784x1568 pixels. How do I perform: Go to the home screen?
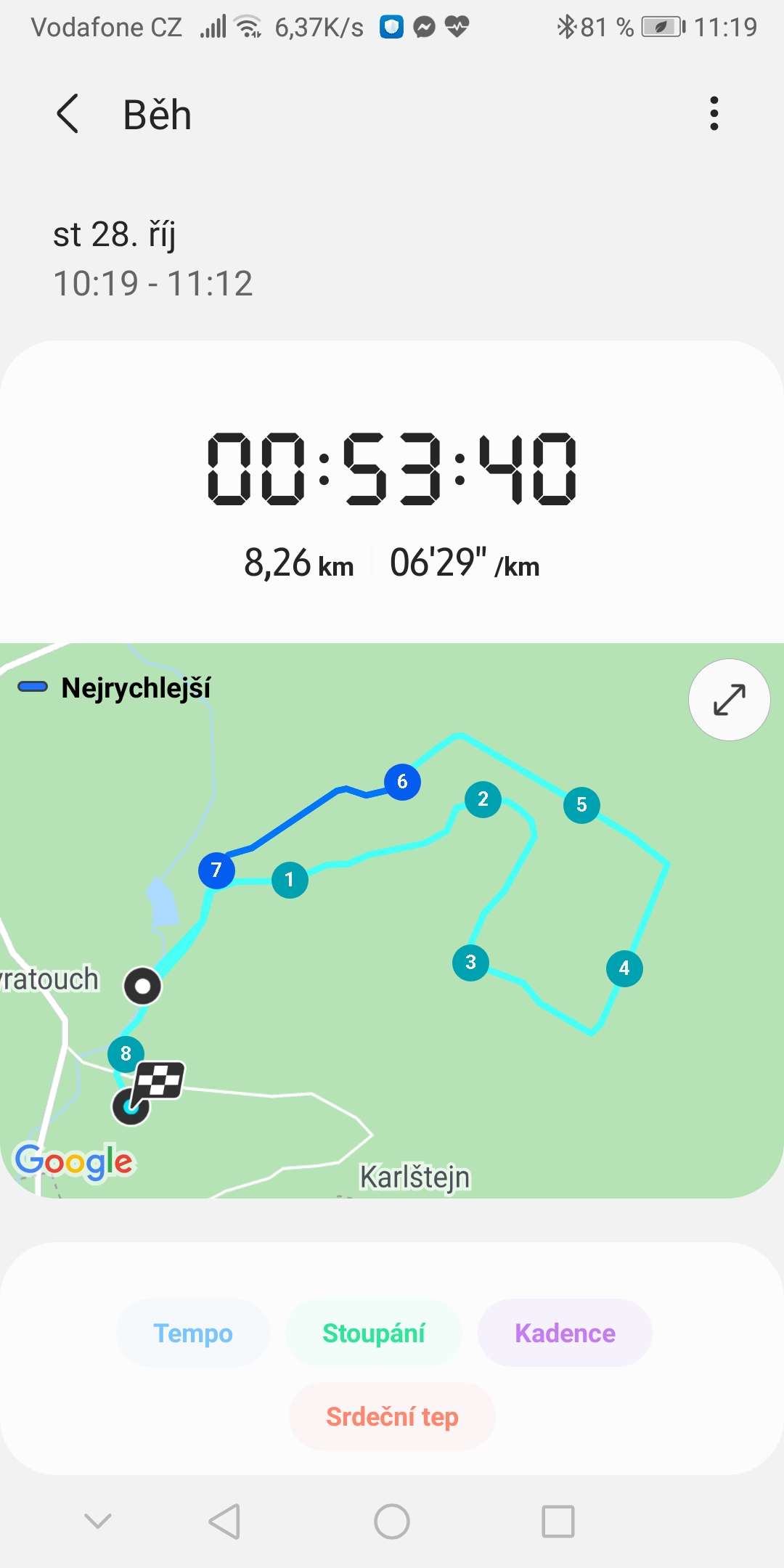coord(392,1521)
